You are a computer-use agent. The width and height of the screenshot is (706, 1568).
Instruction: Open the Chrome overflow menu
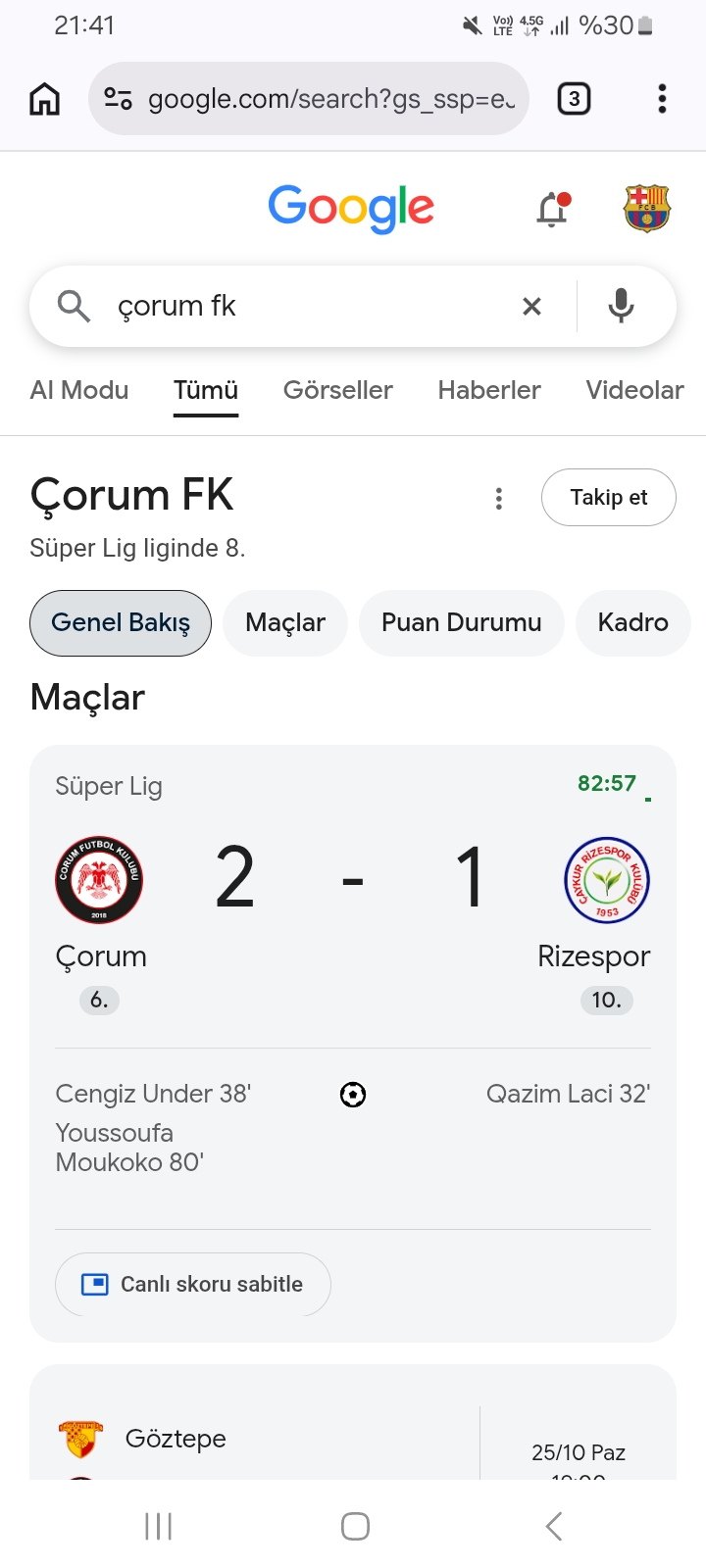[x=662, y=99]
